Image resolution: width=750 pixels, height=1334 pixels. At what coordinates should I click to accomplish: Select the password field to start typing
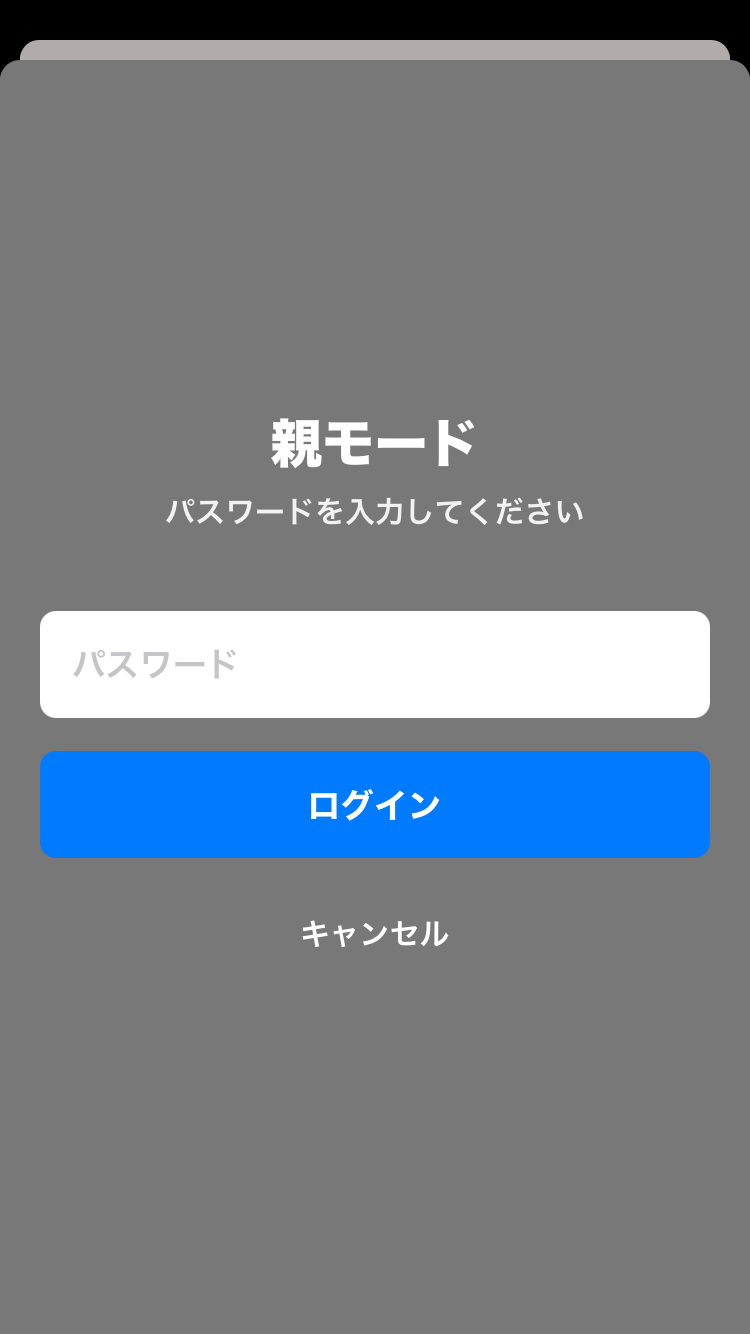[x=375, y=664]
